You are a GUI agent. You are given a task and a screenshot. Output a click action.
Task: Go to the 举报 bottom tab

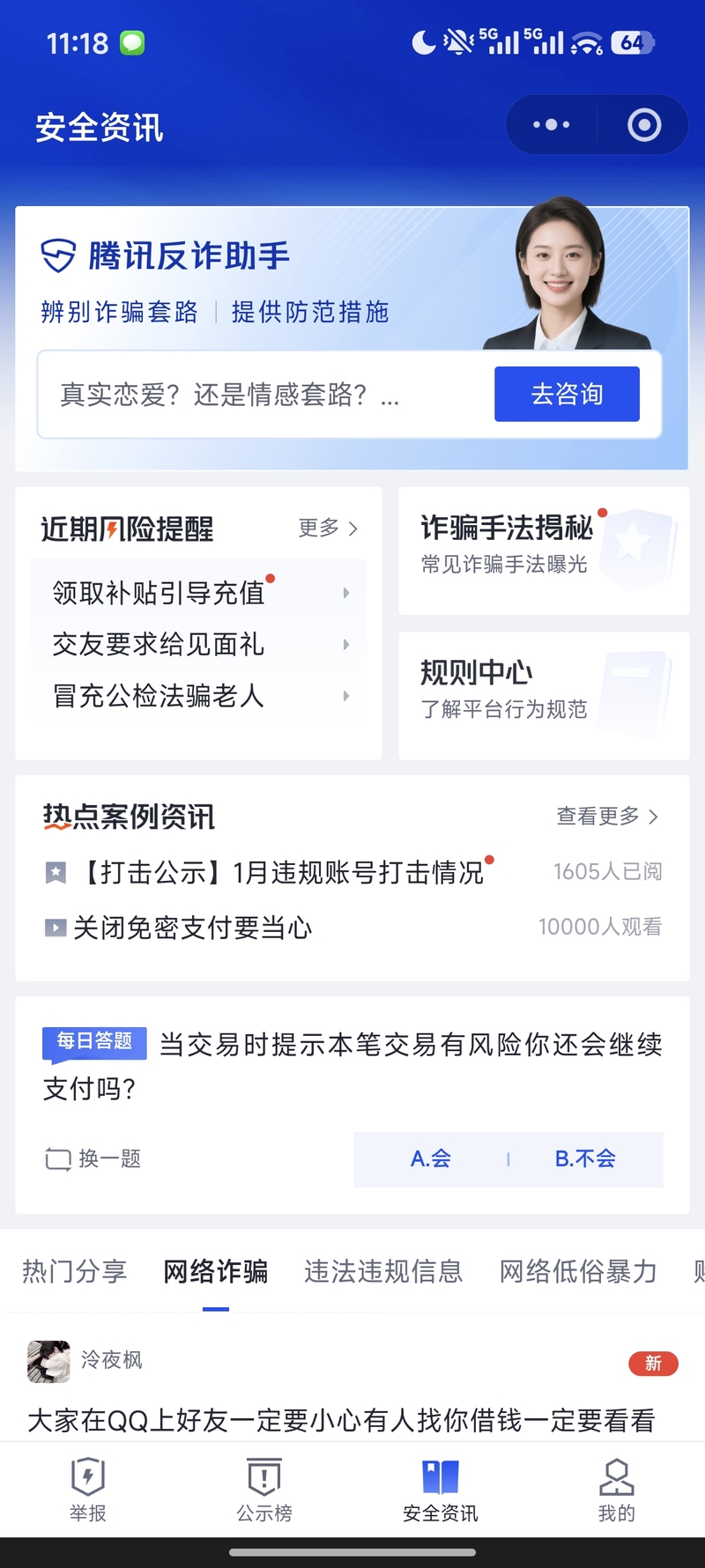tap(88, 1489)
